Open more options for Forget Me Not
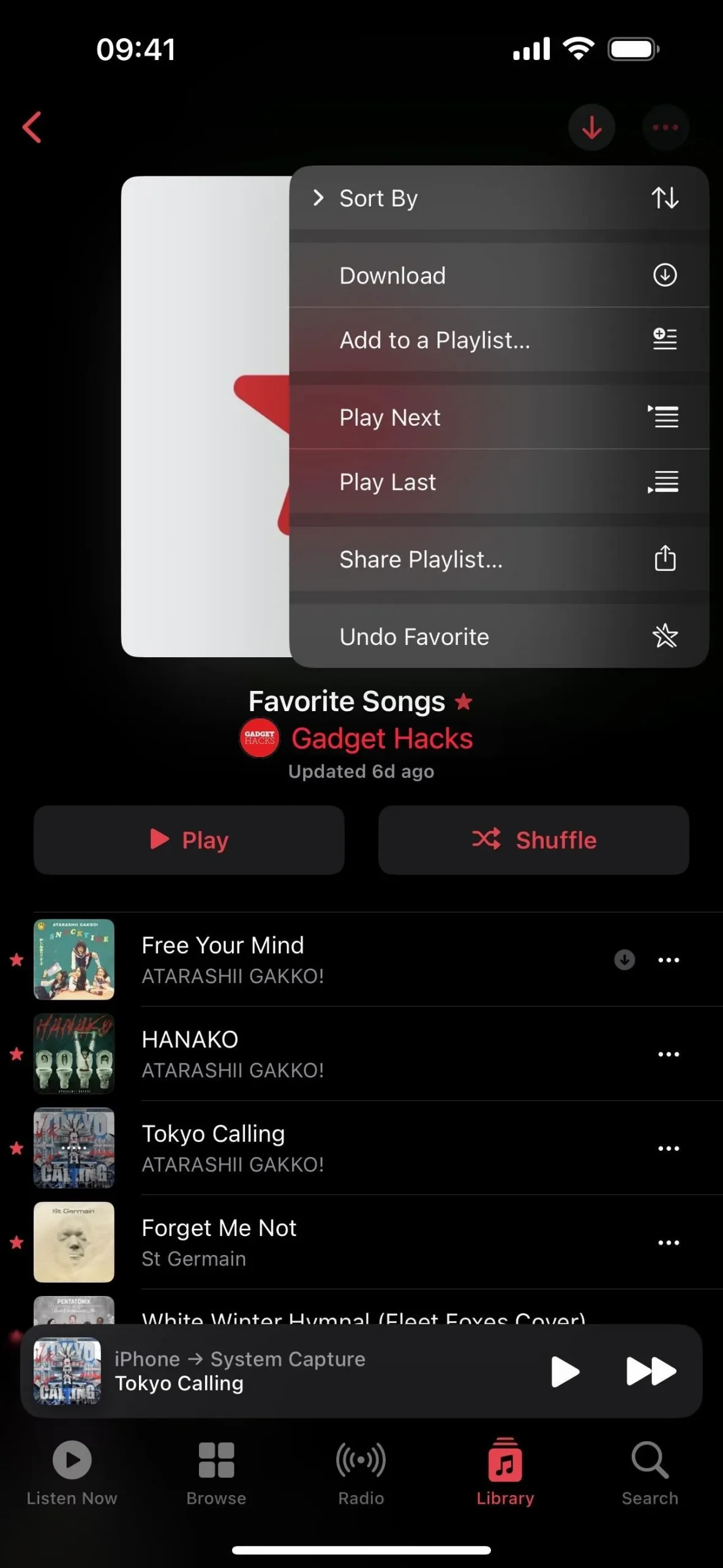Image resolution: width=723 pixels, height=1568 pixels. tap(668, 1243)
